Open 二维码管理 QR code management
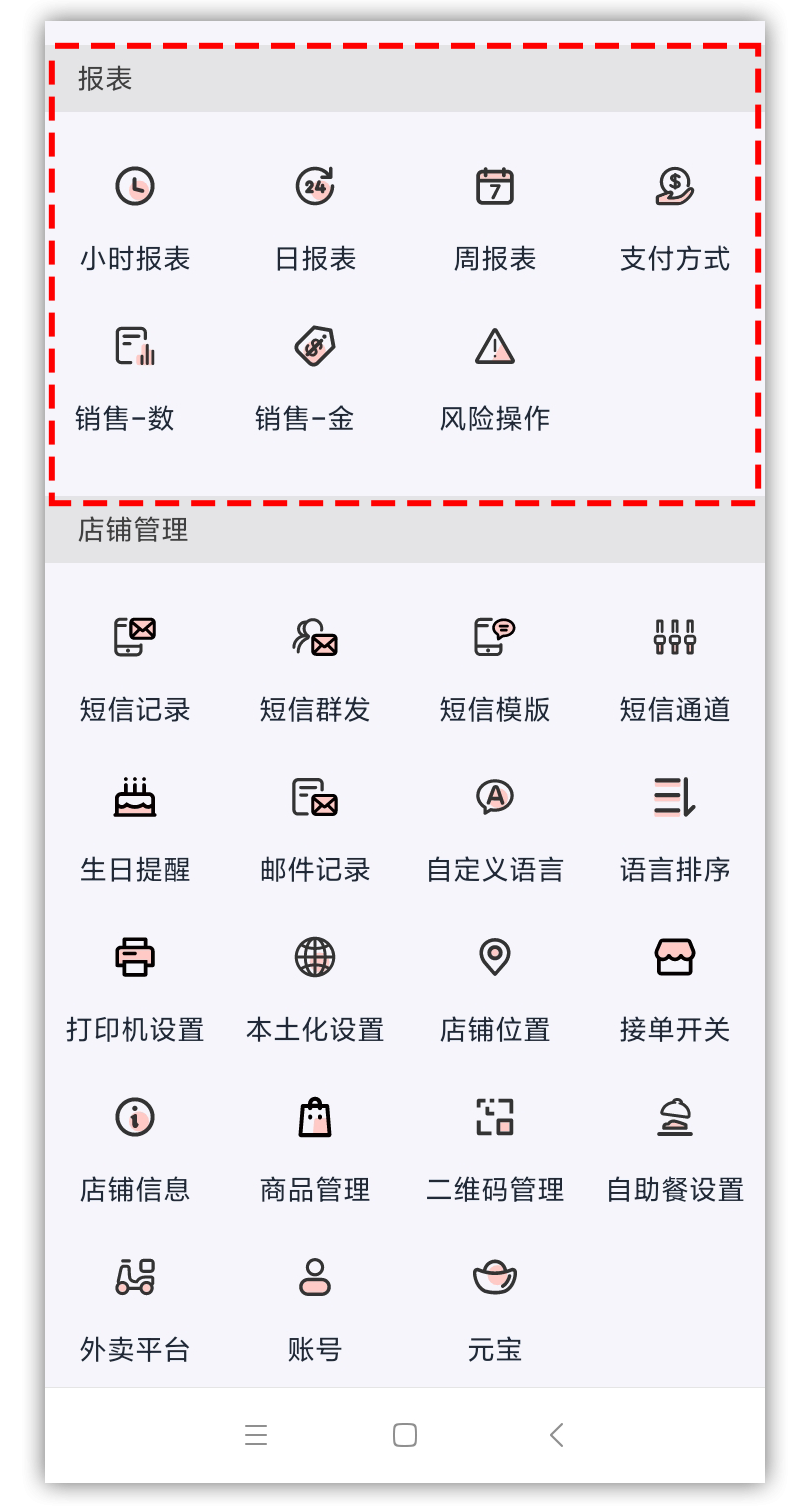Screen dimensions: 791x1508 point(495,1150)
